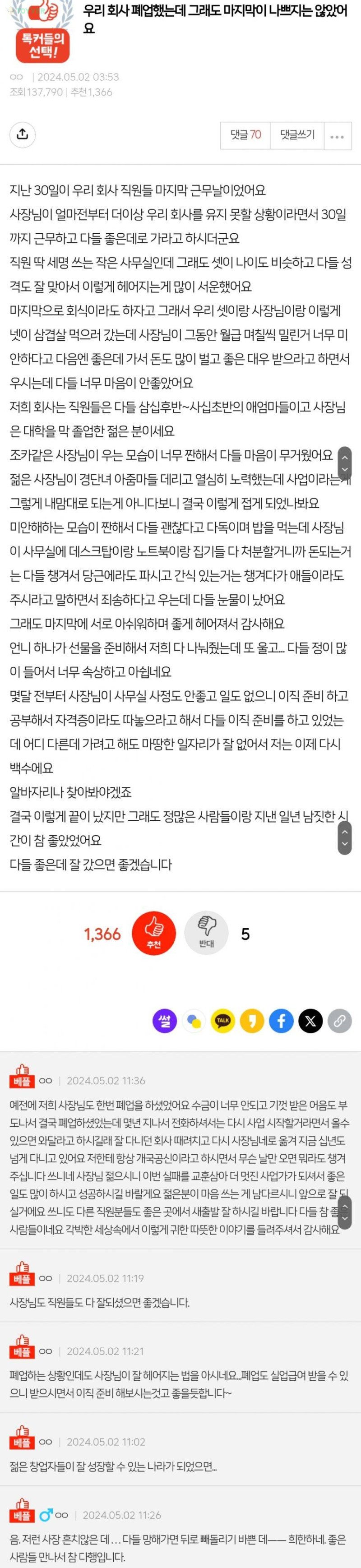Tap the share icon below the post date

pos(23,134)
